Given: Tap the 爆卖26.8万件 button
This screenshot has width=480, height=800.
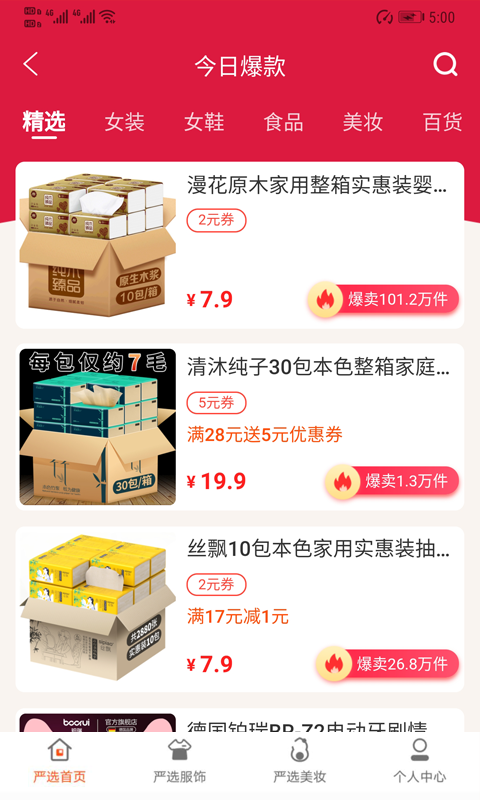Looking at the screenshot, I should coord(387,664).
